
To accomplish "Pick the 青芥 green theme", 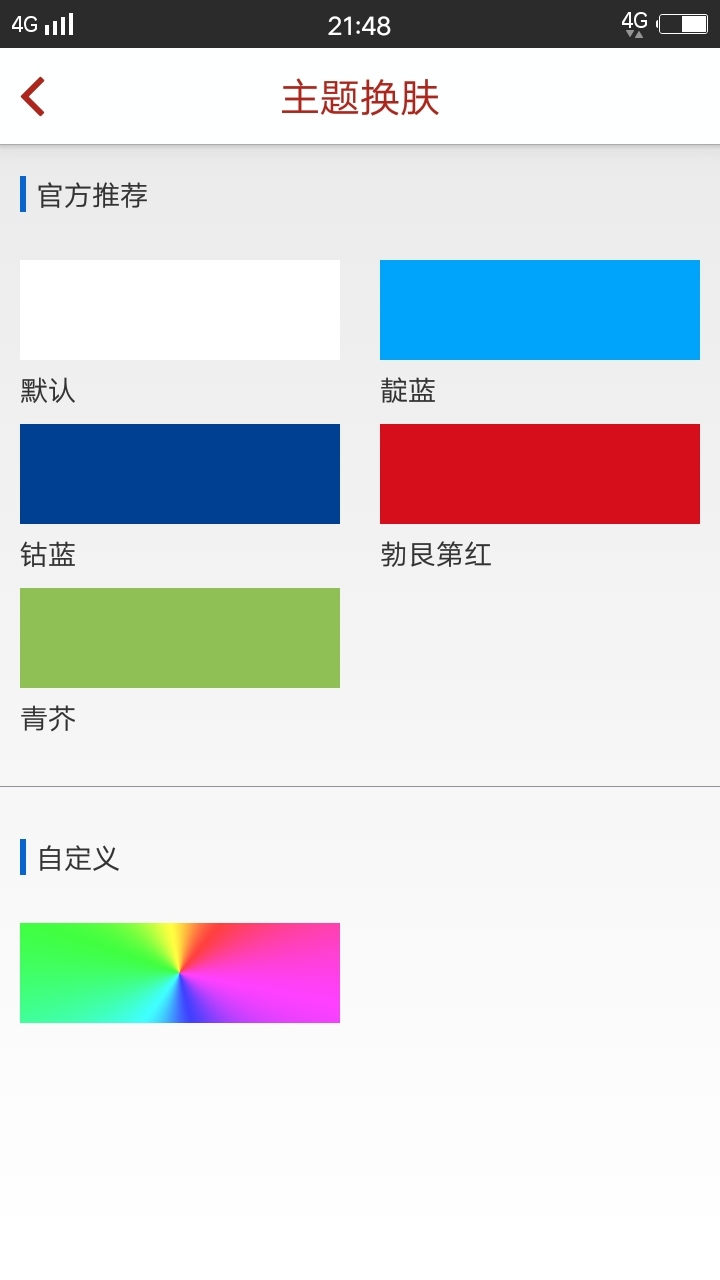I will point(180,638).
